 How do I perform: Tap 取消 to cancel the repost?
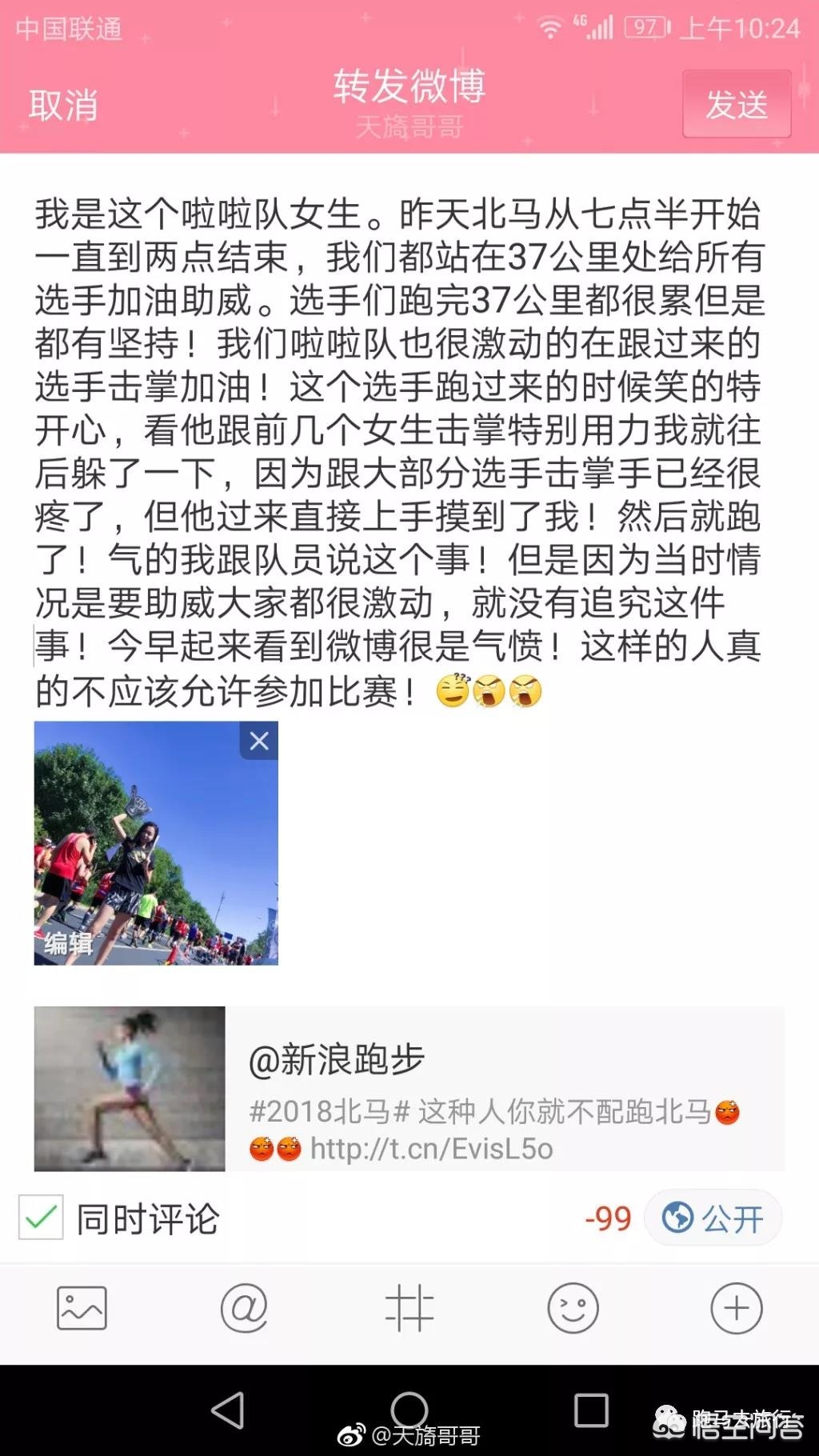pos(63,105)
